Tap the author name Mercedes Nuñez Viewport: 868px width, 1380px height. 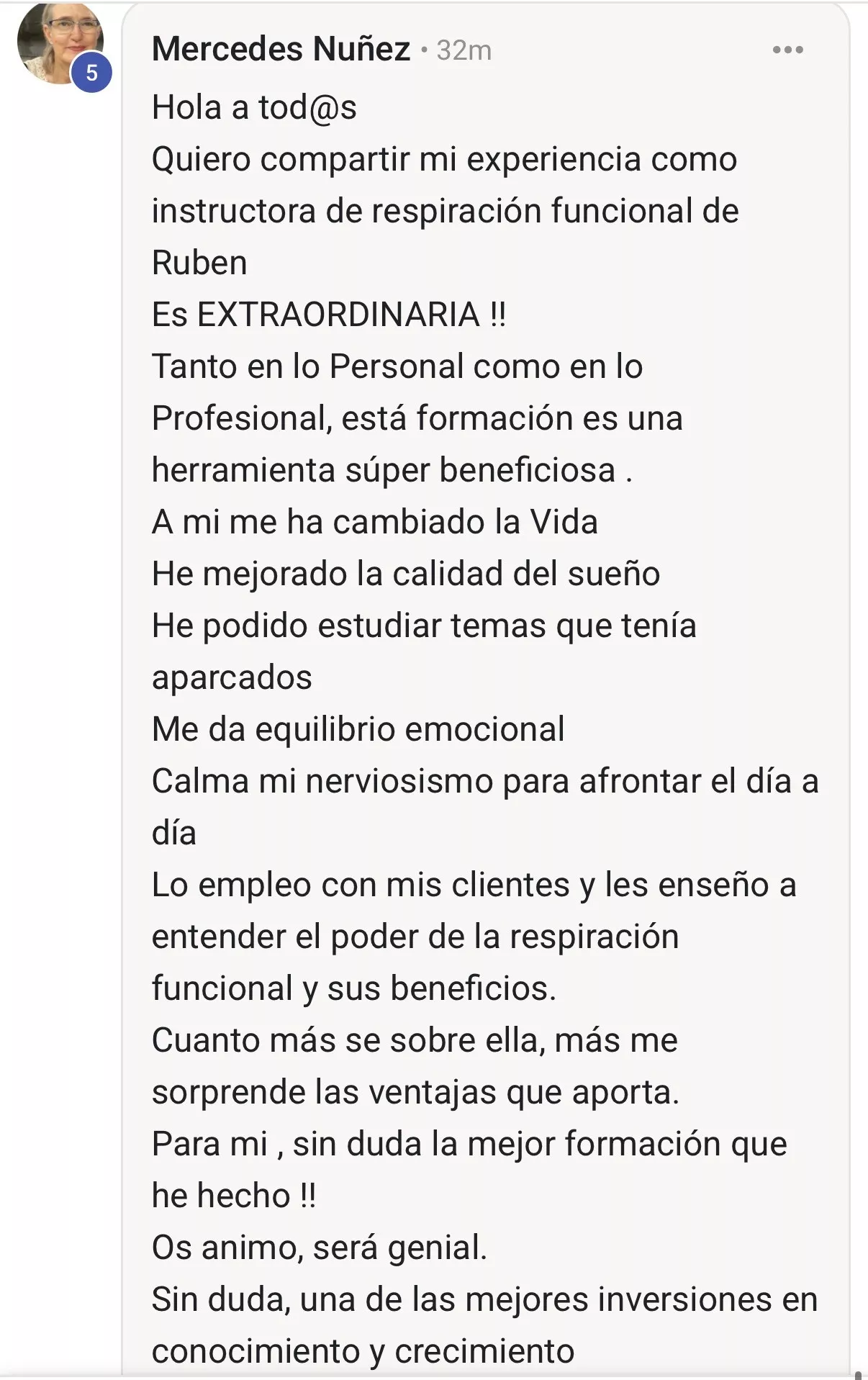coord(281,50)
